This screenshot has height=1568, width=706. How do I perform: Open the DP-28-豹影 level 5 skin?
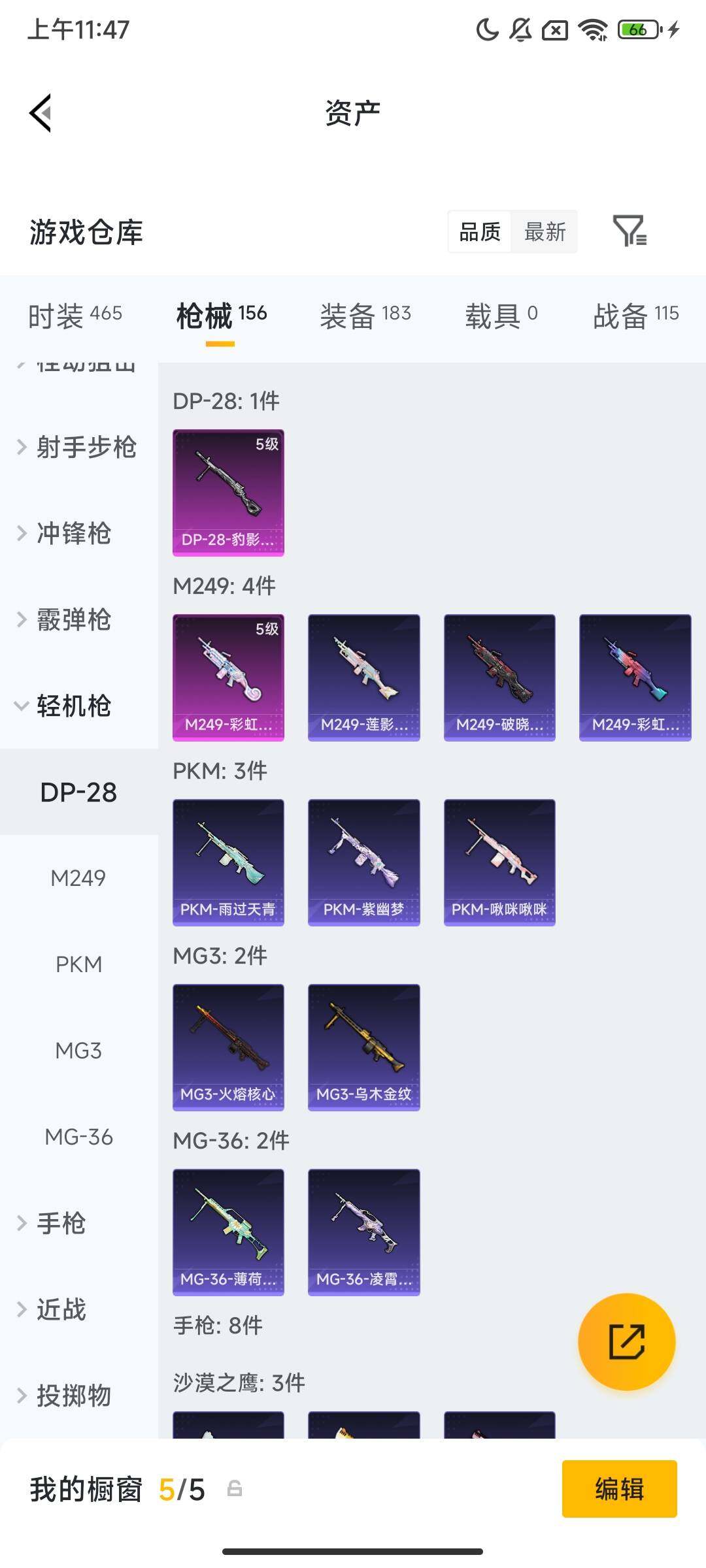(228, 493)
